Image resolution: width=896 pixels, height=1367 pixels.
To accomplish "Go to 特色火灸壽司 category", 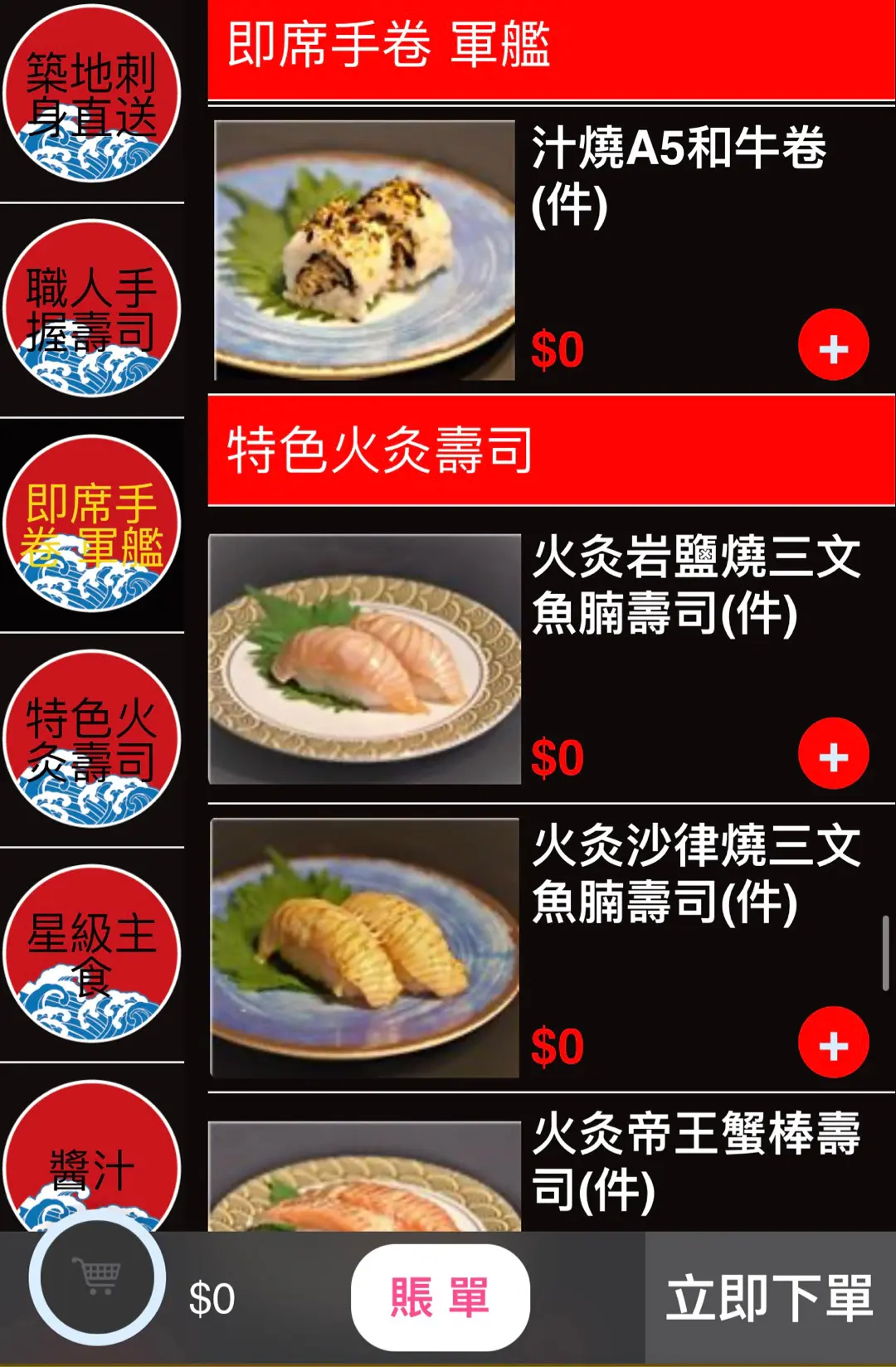I will pyautogui.click(x=91, y=739).
